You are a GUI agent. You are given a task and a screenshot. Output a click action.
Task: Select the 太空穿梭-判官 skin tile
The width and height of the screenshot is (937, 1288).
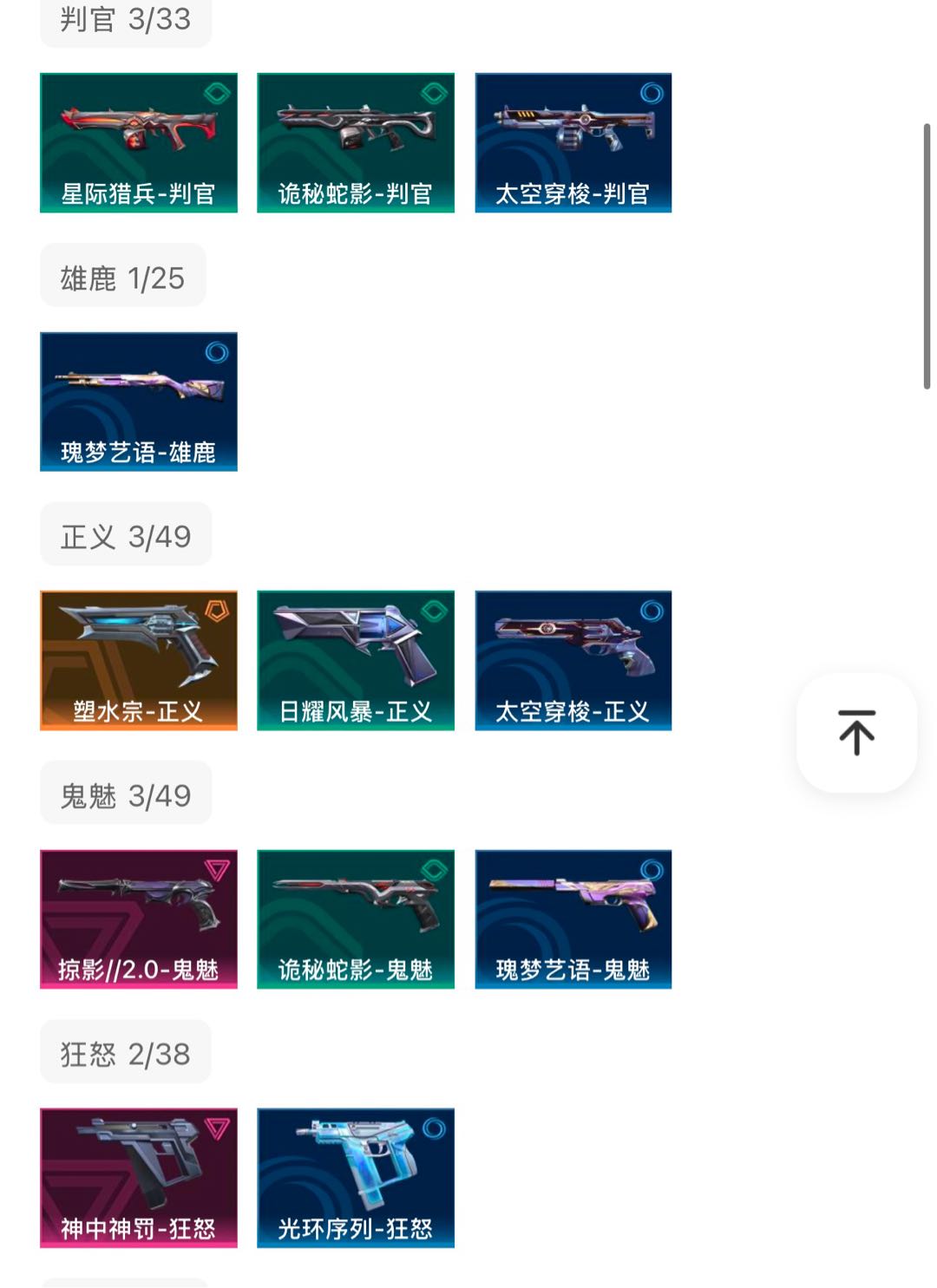pos(573,143)
